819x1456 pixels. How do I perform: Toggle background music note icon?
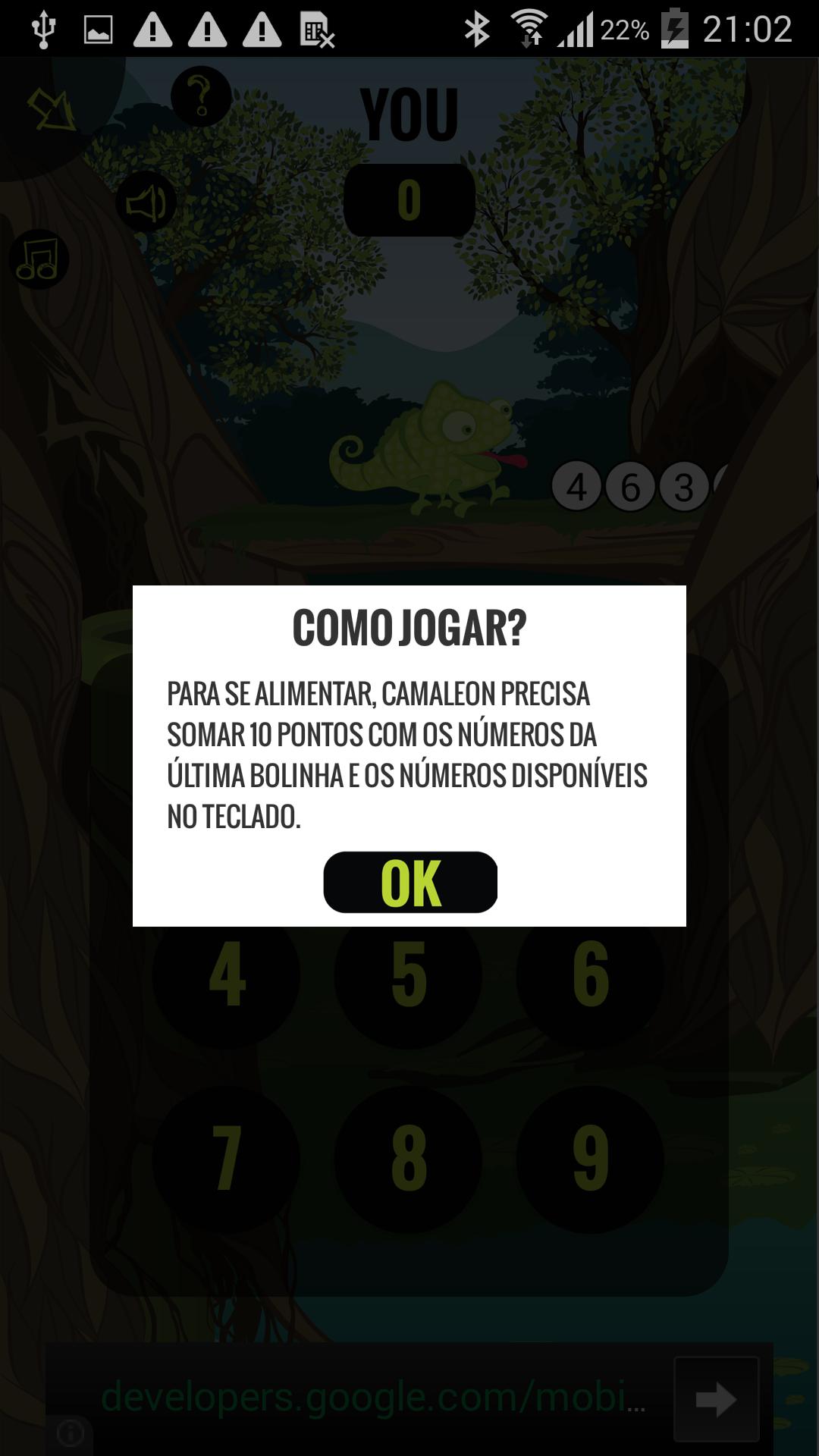coord(39,259)
